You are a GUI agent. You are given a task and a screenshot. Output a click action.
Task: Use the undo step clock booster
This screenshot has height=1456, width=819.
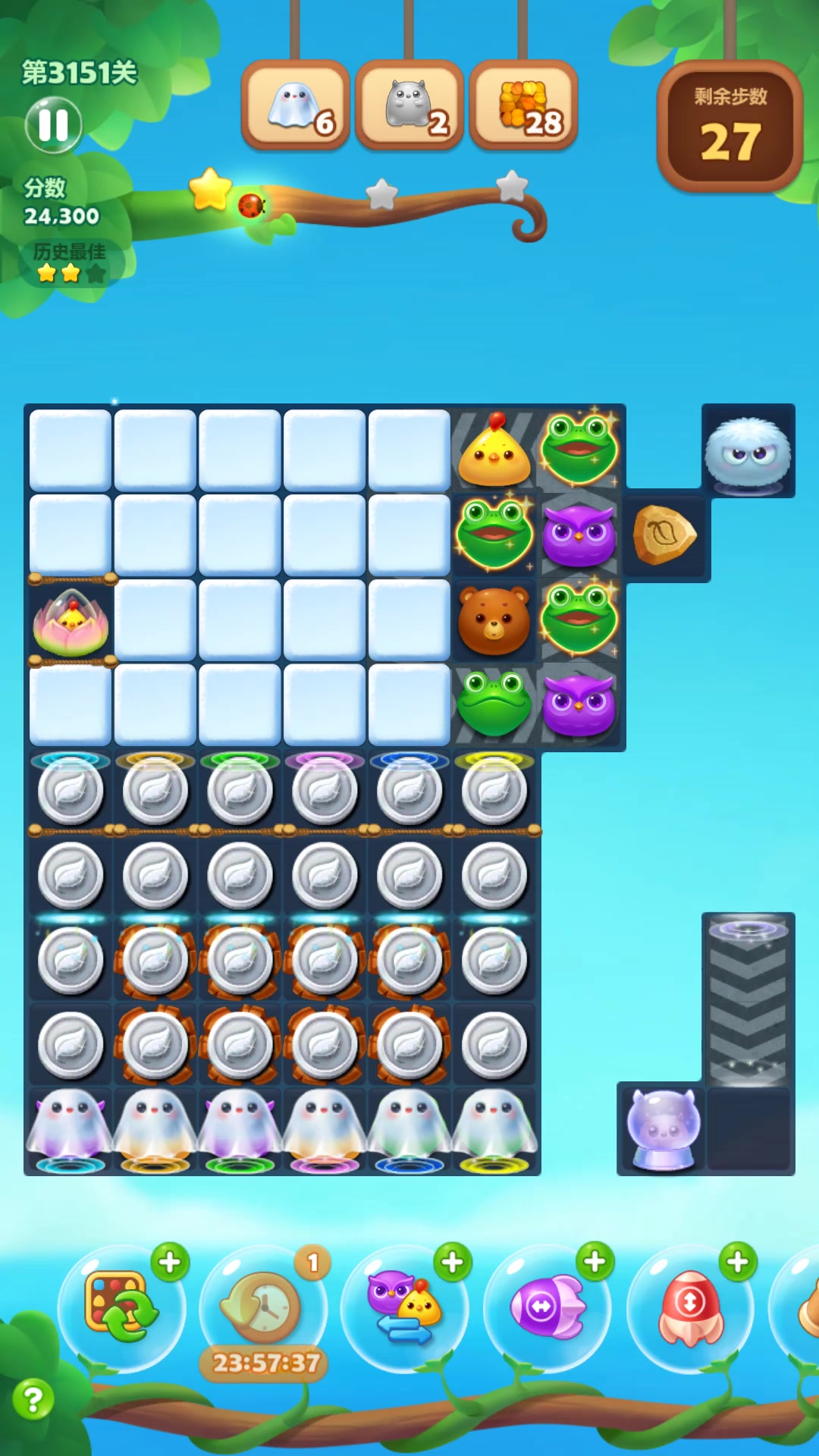point(263,1307)
